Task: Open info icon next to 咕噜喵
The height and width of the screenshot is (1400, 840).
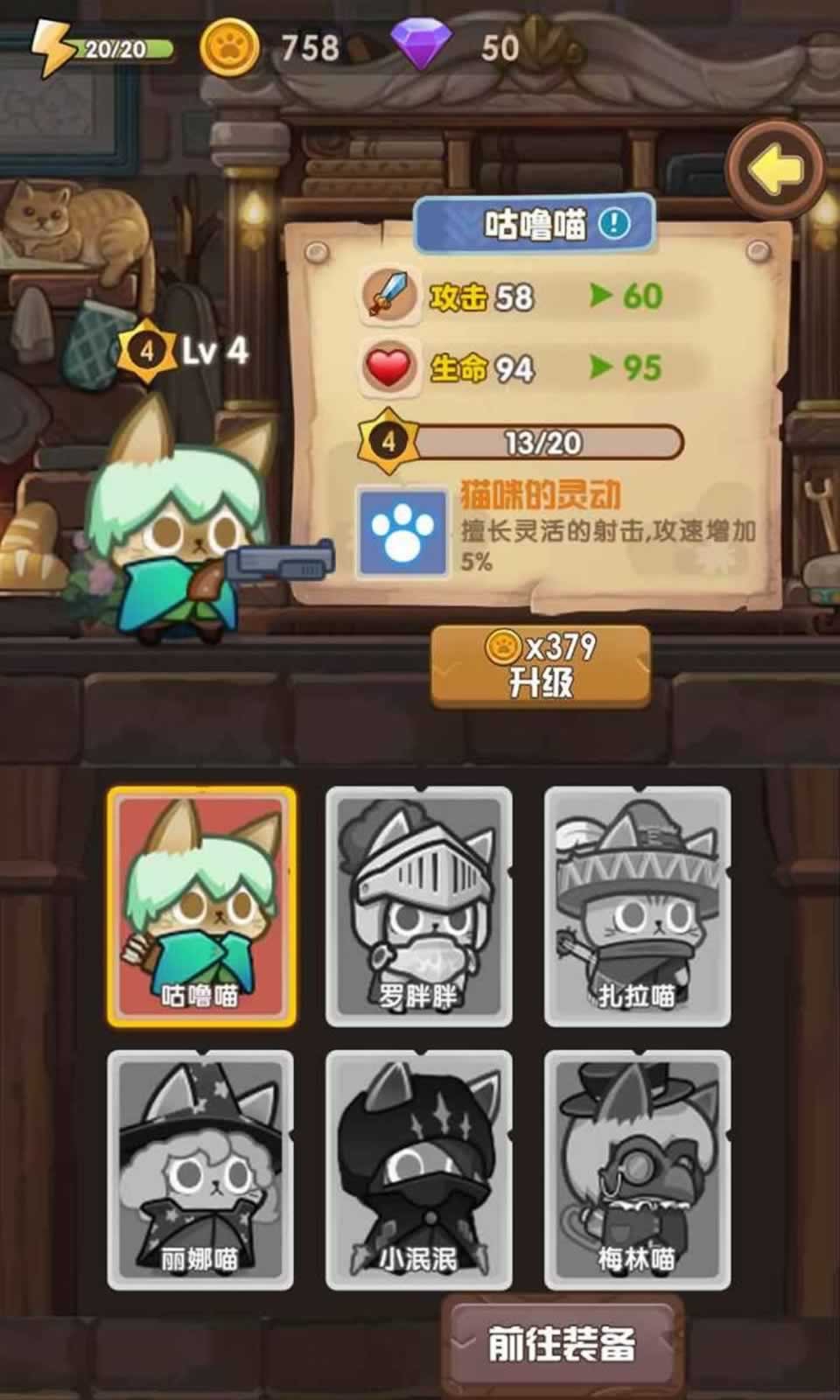Action: point(614,224)
